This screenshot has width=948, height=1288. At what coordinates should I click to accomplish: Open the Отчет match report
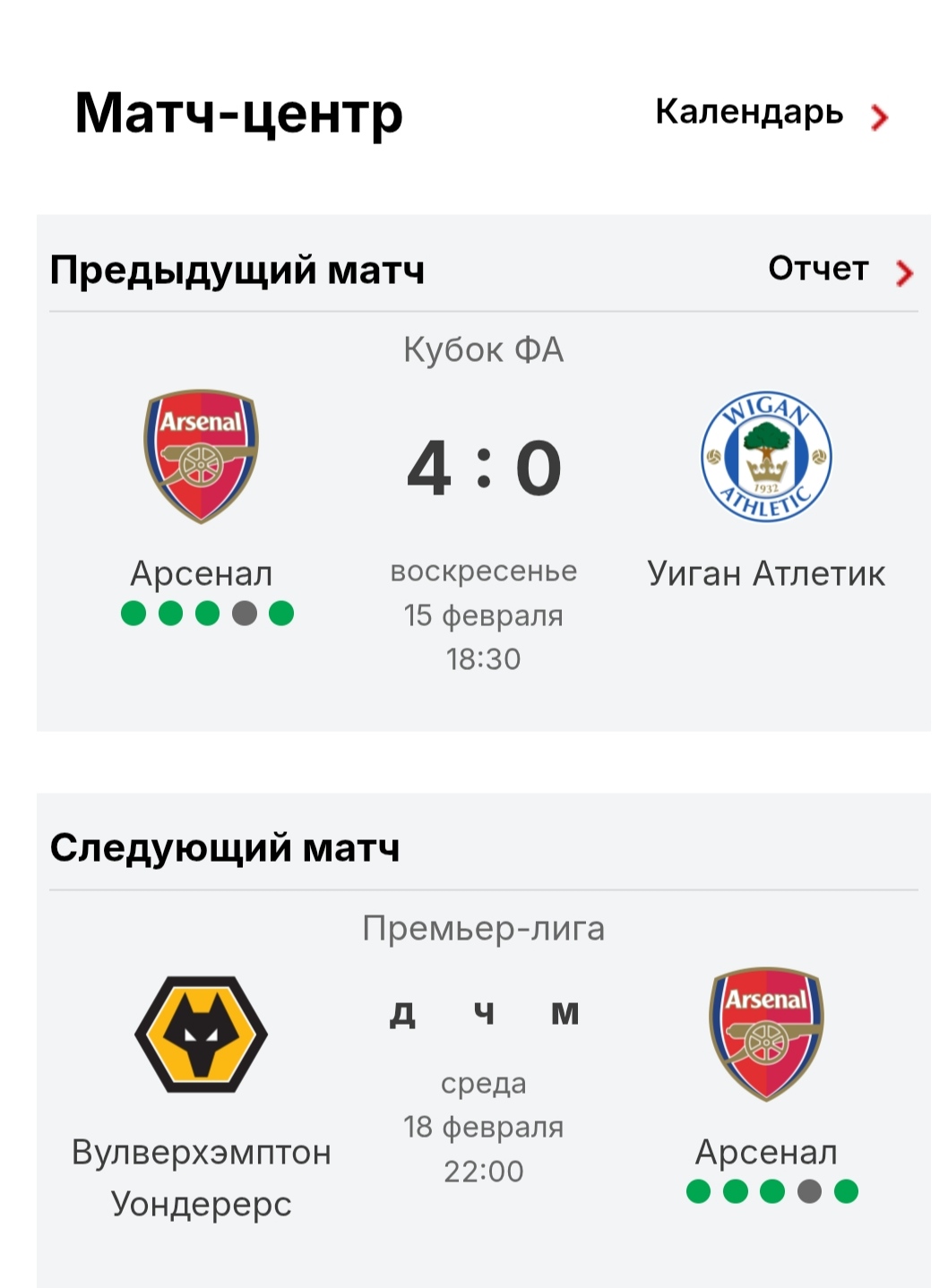839,269
